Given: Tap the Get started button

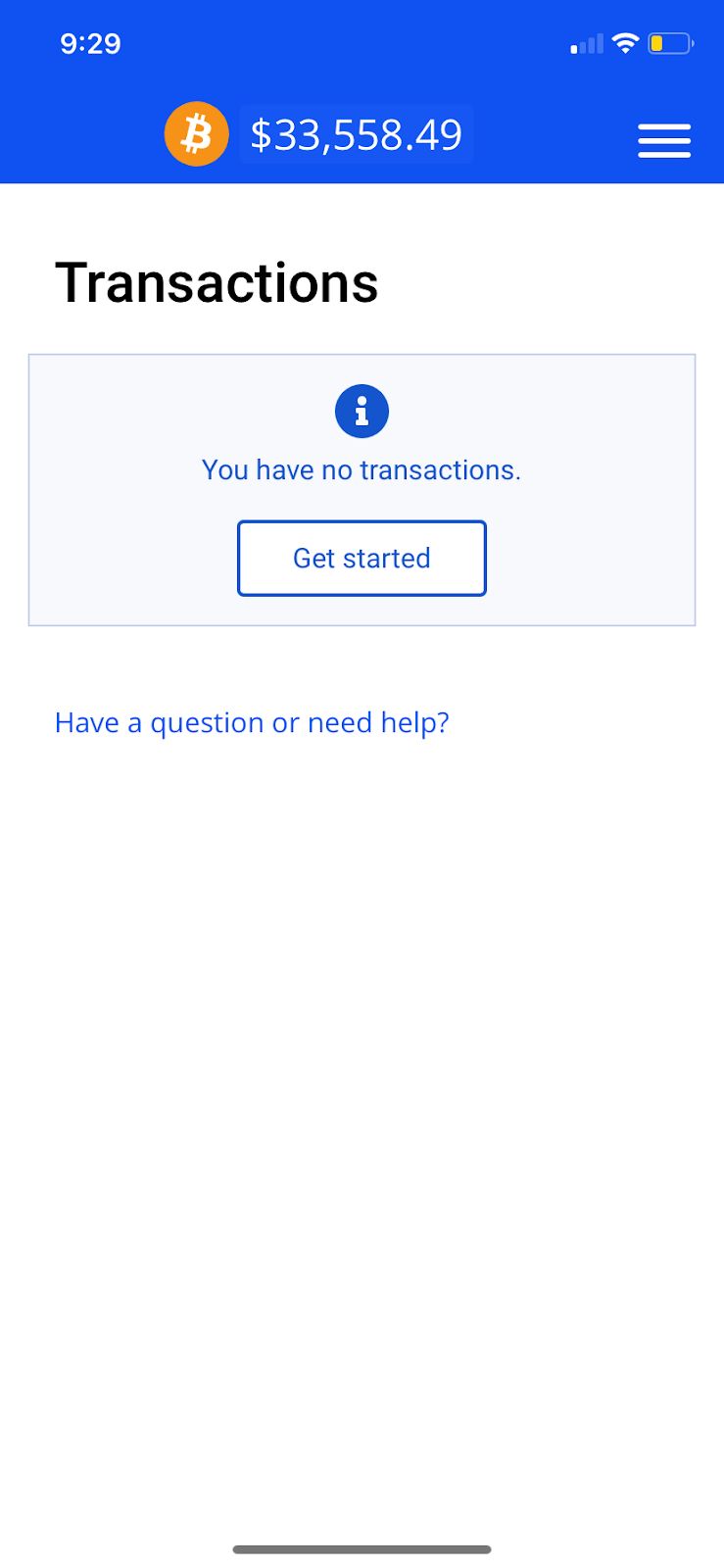Looking at the screenshot, I should 362,559.
